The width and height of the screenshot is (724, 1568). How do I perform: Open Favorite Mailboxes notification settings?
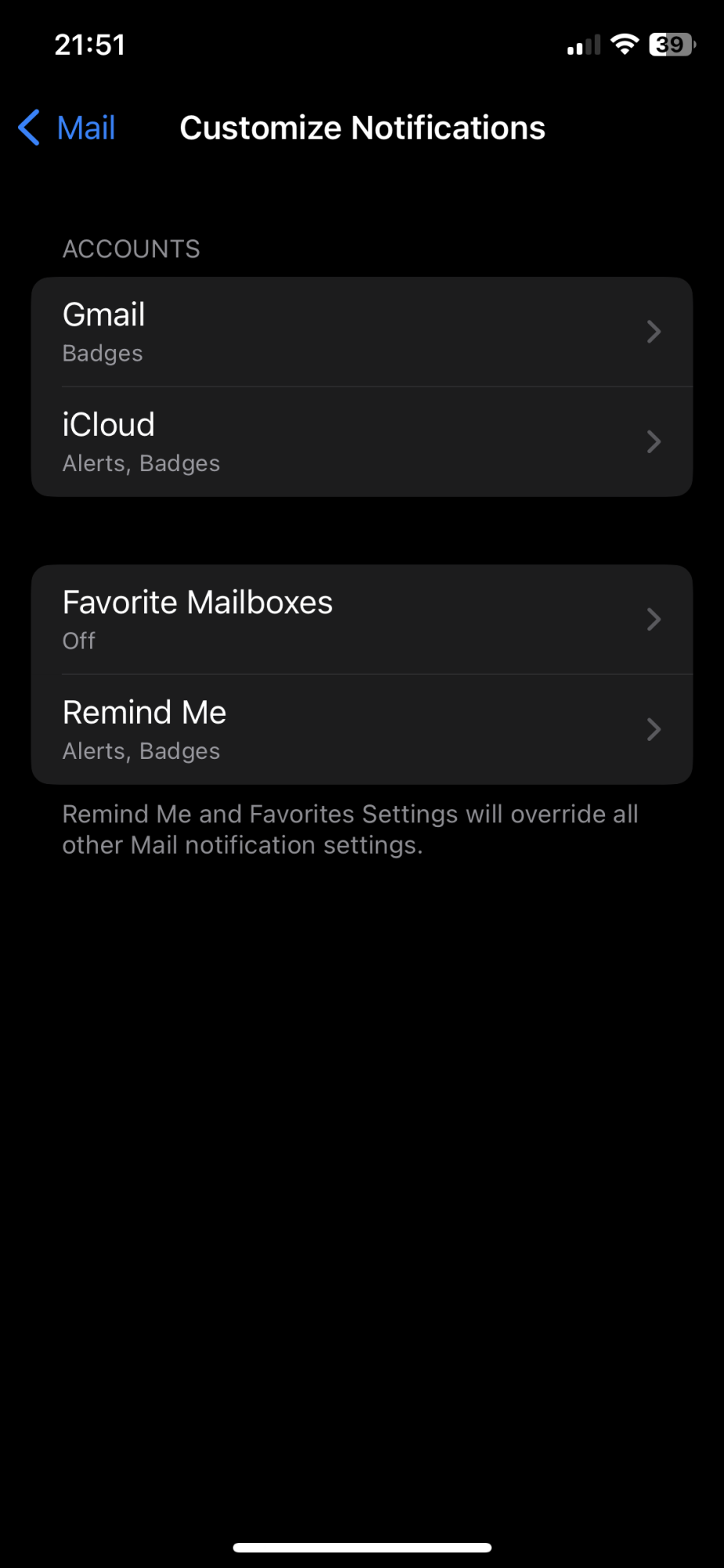point(361,619)
